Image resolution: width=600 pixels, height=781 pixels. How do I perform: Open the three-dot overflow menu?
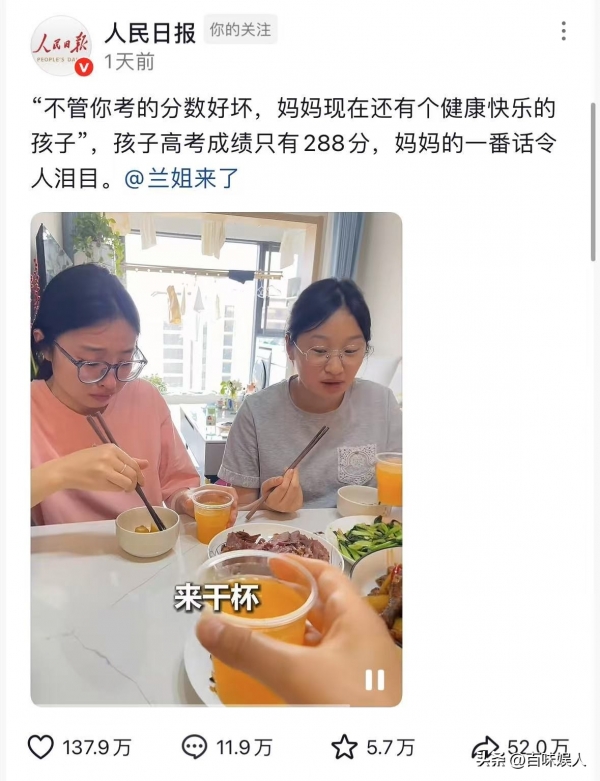coord(563,32)
